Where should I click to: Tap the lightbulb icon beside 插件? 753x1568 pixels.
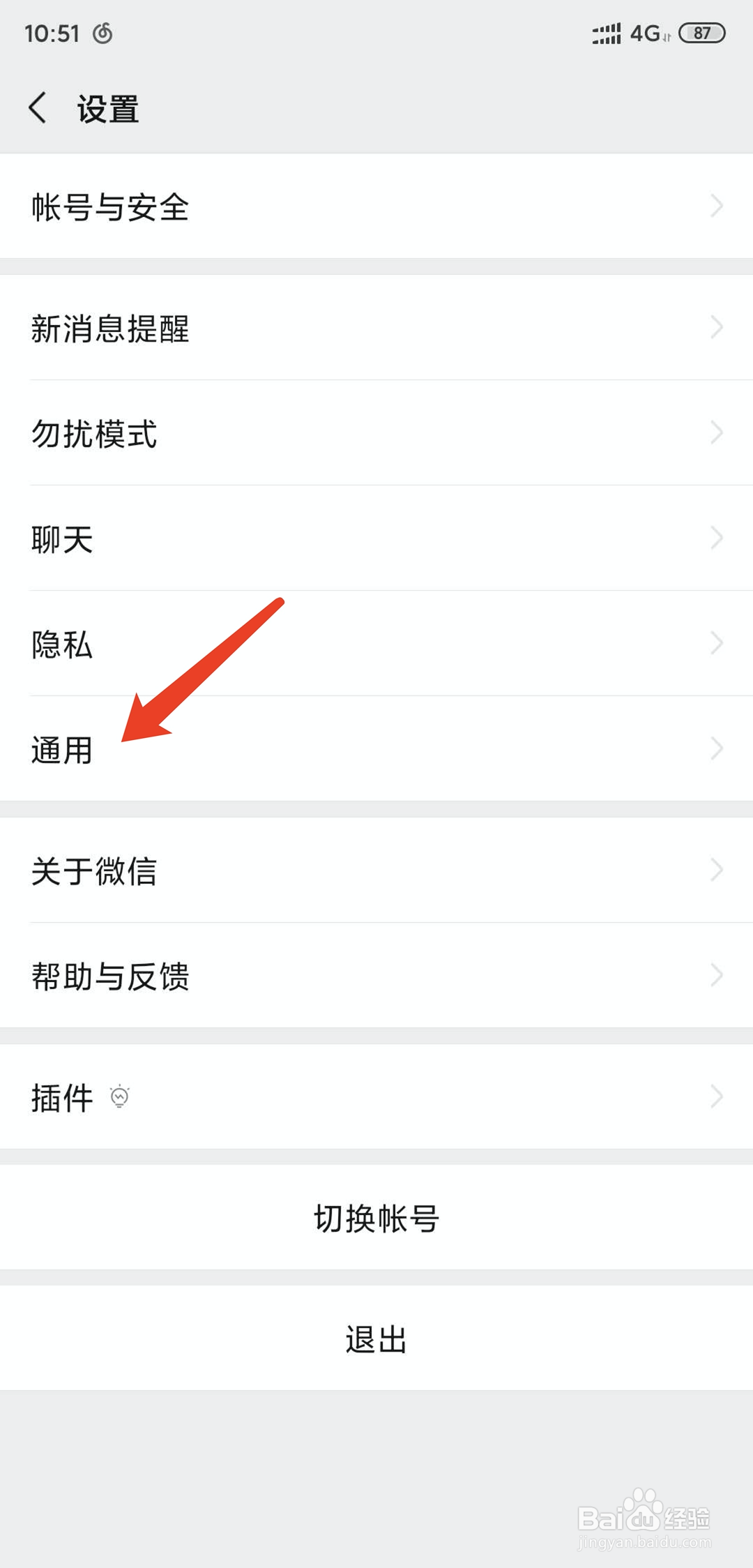[x=120, y=1096]
